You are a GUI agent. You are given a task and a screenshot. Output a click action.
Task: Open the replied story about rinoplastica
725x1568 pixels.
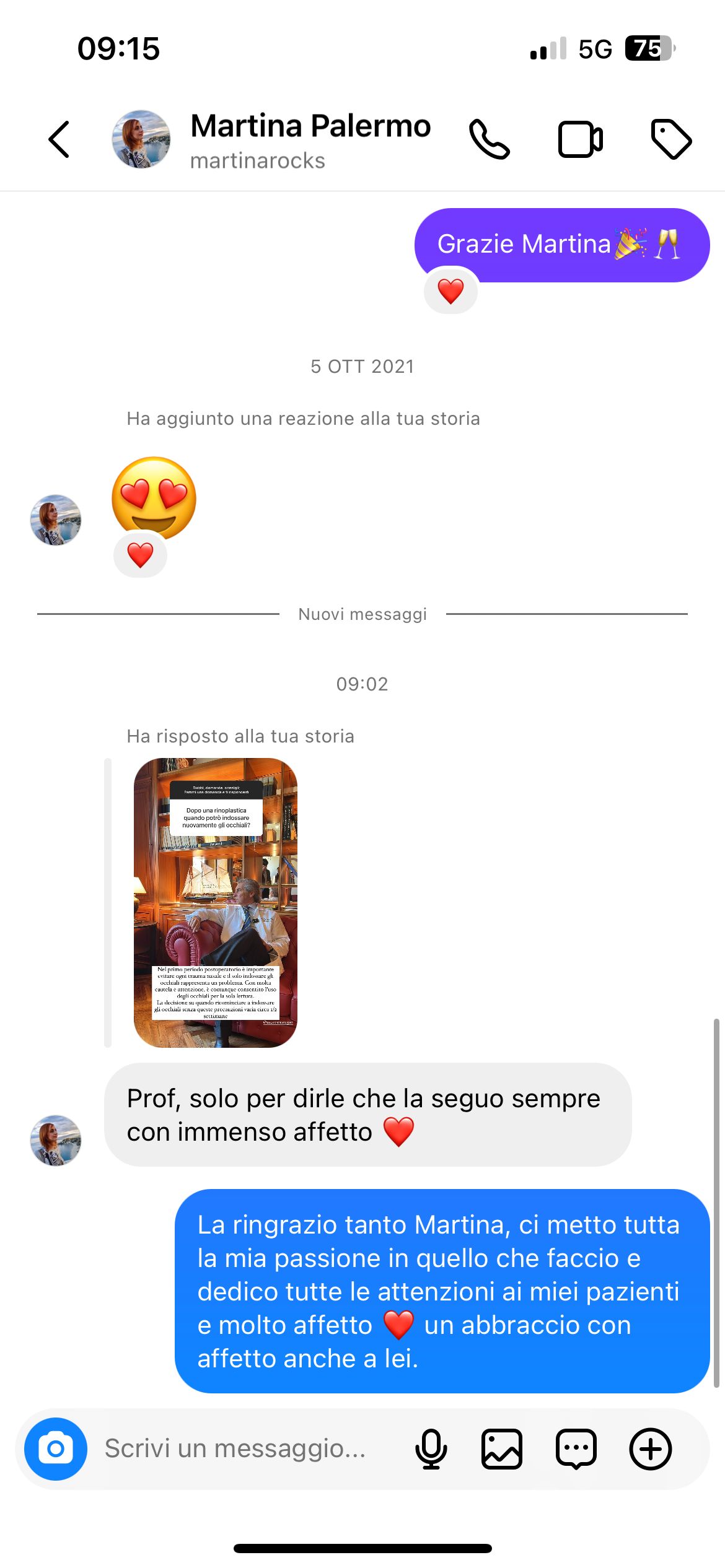(216, 902)
